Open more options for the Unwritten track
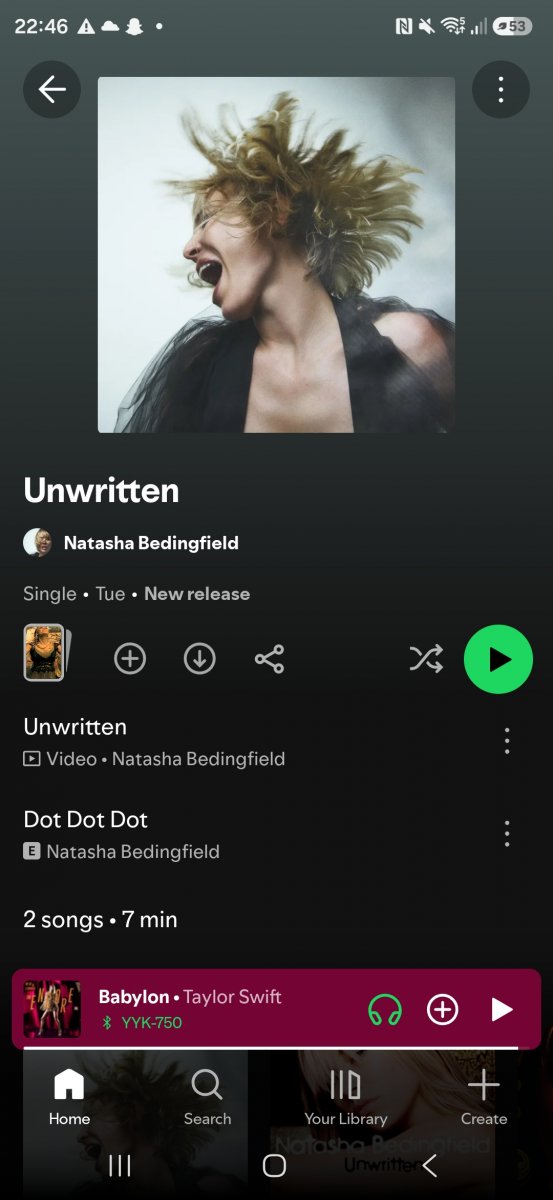553x1200 pixels. [x=507, y=741]
